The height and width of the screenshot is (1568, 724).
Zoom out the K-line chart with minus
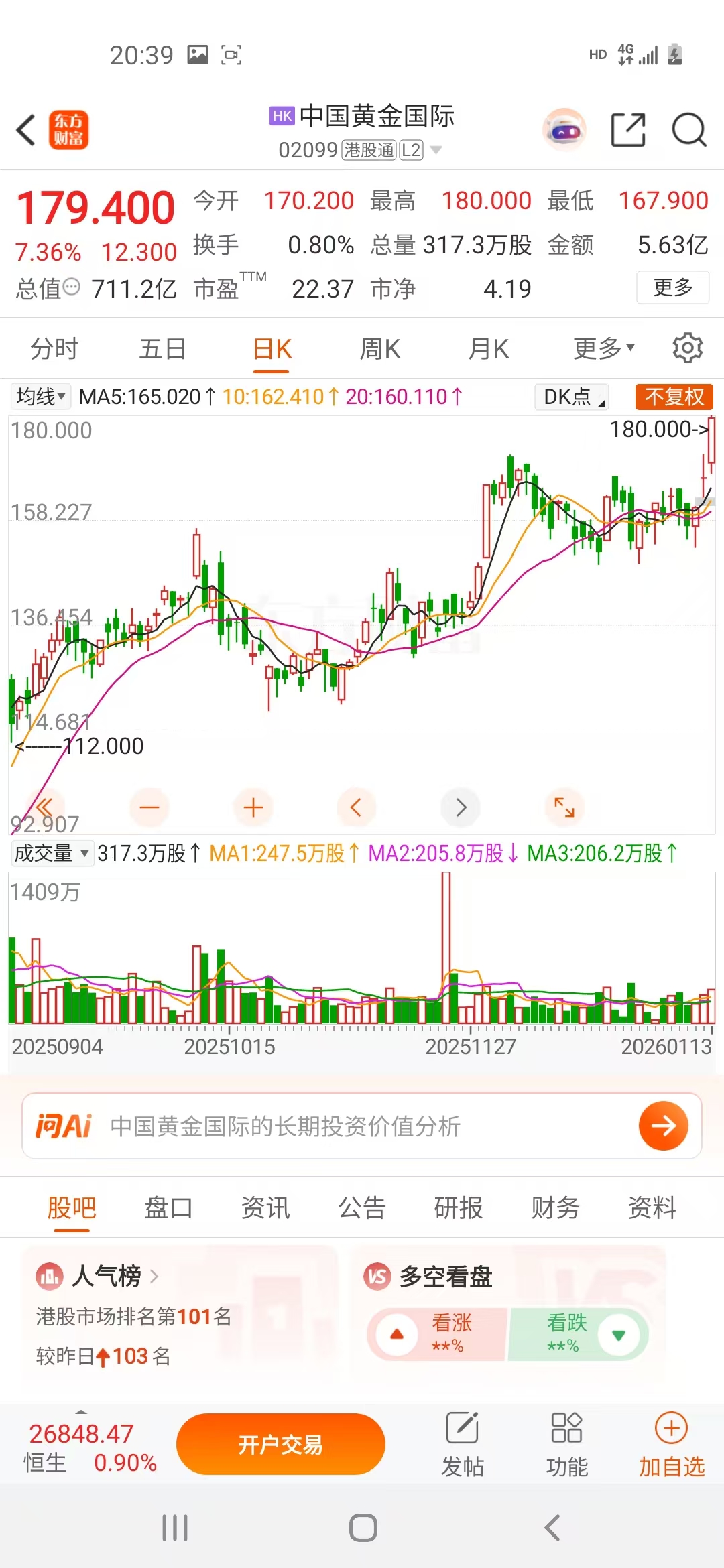pos(149,807)
